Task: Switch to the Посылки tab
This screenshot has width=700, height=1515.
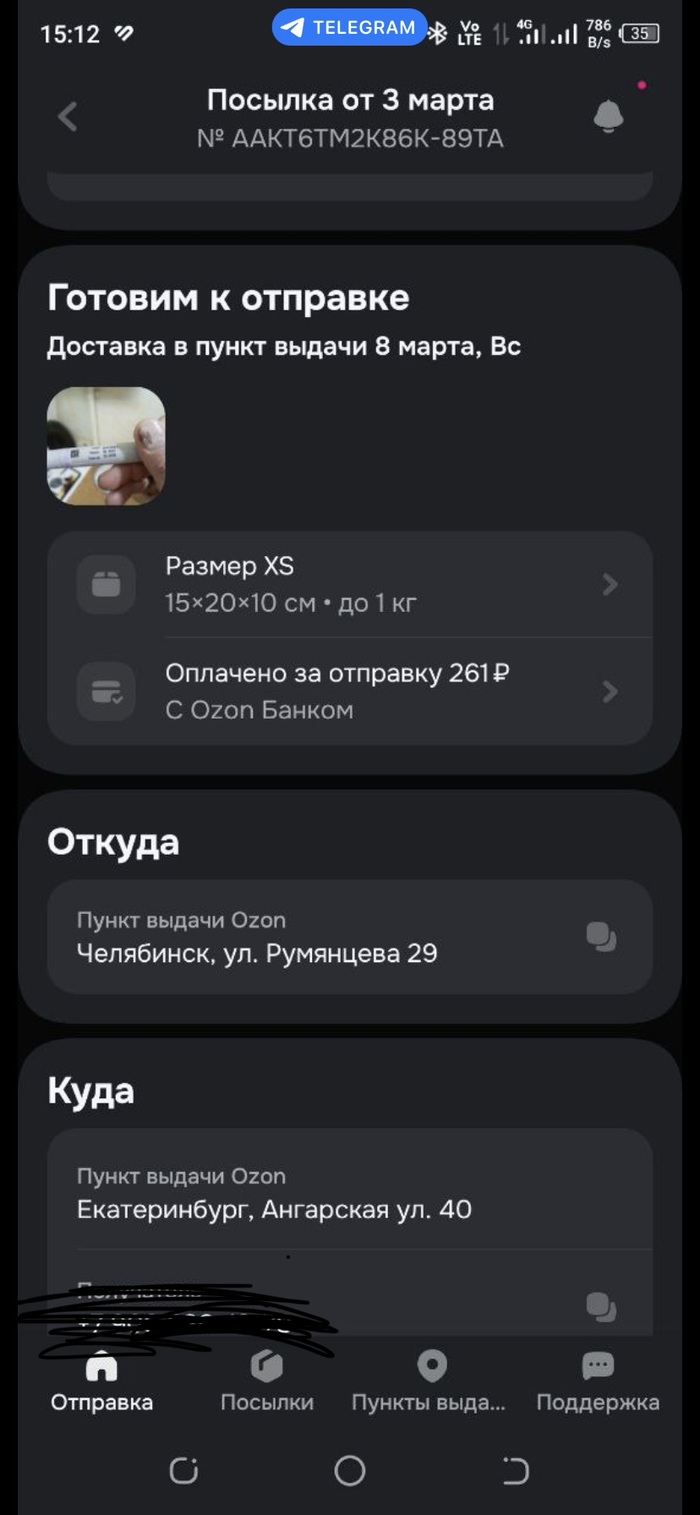Action: coord(267,1383)
